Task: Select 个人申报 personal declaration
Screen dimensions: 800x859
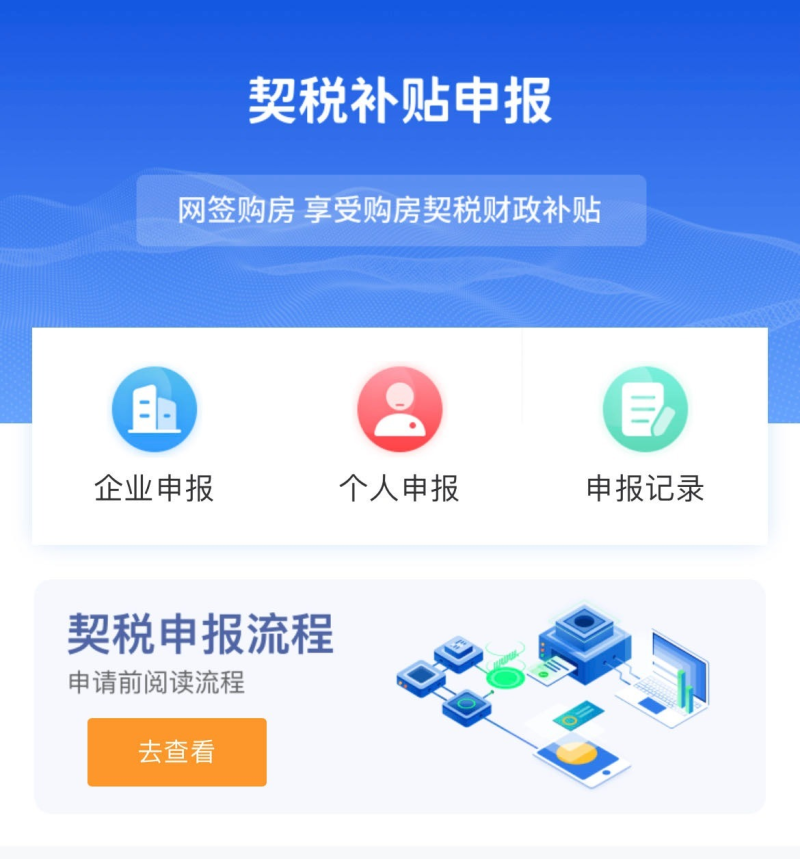Action: coord(399,435)
